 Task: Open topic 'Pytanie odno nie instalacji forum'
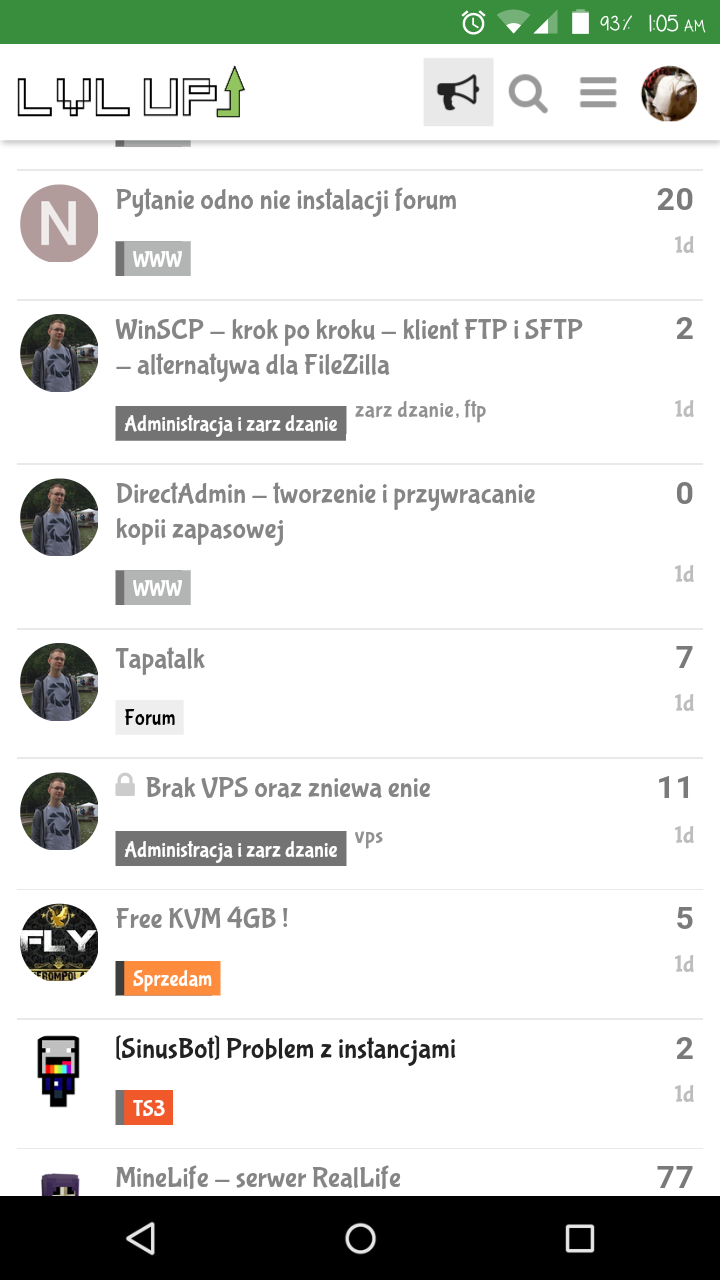tap(286, 201)
